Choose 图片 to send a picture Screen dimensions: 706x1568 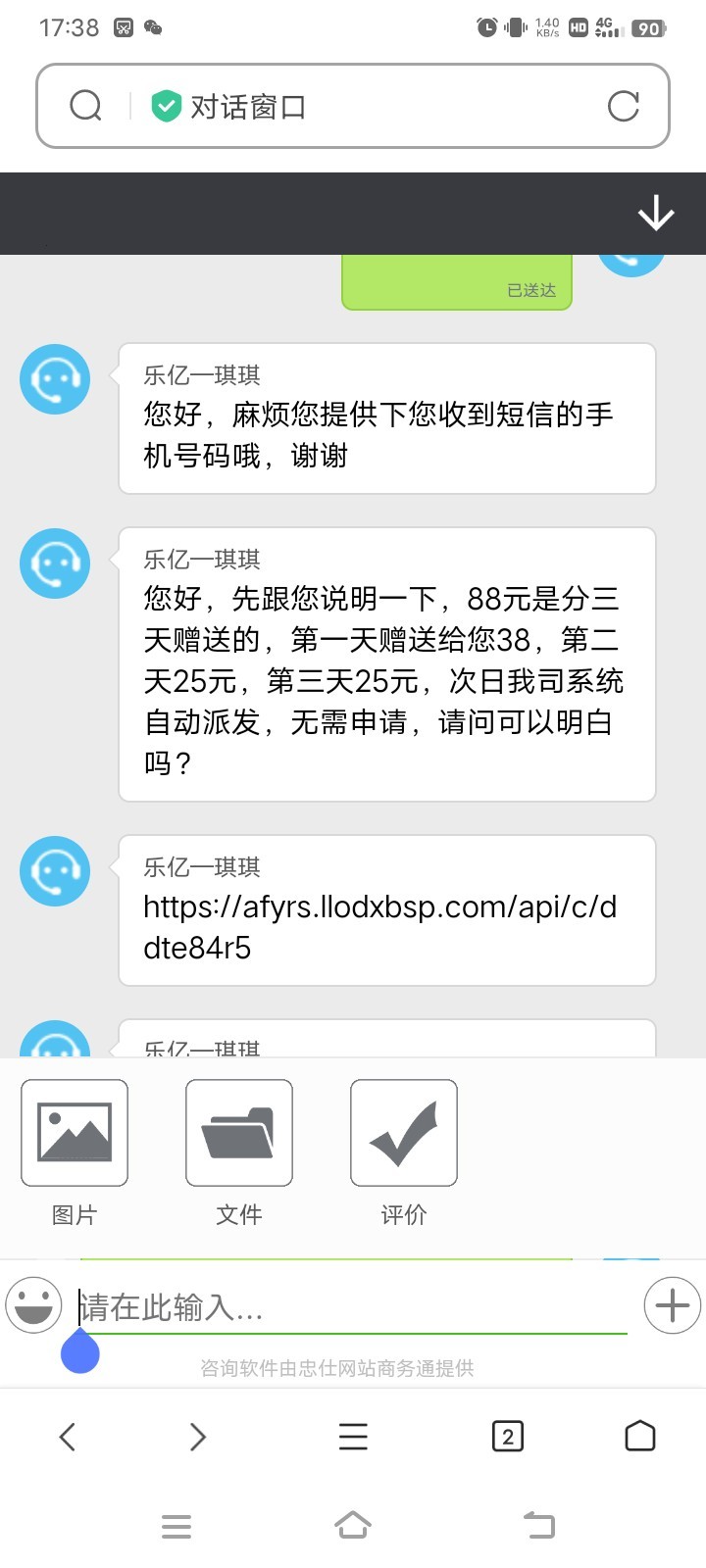75,1133
